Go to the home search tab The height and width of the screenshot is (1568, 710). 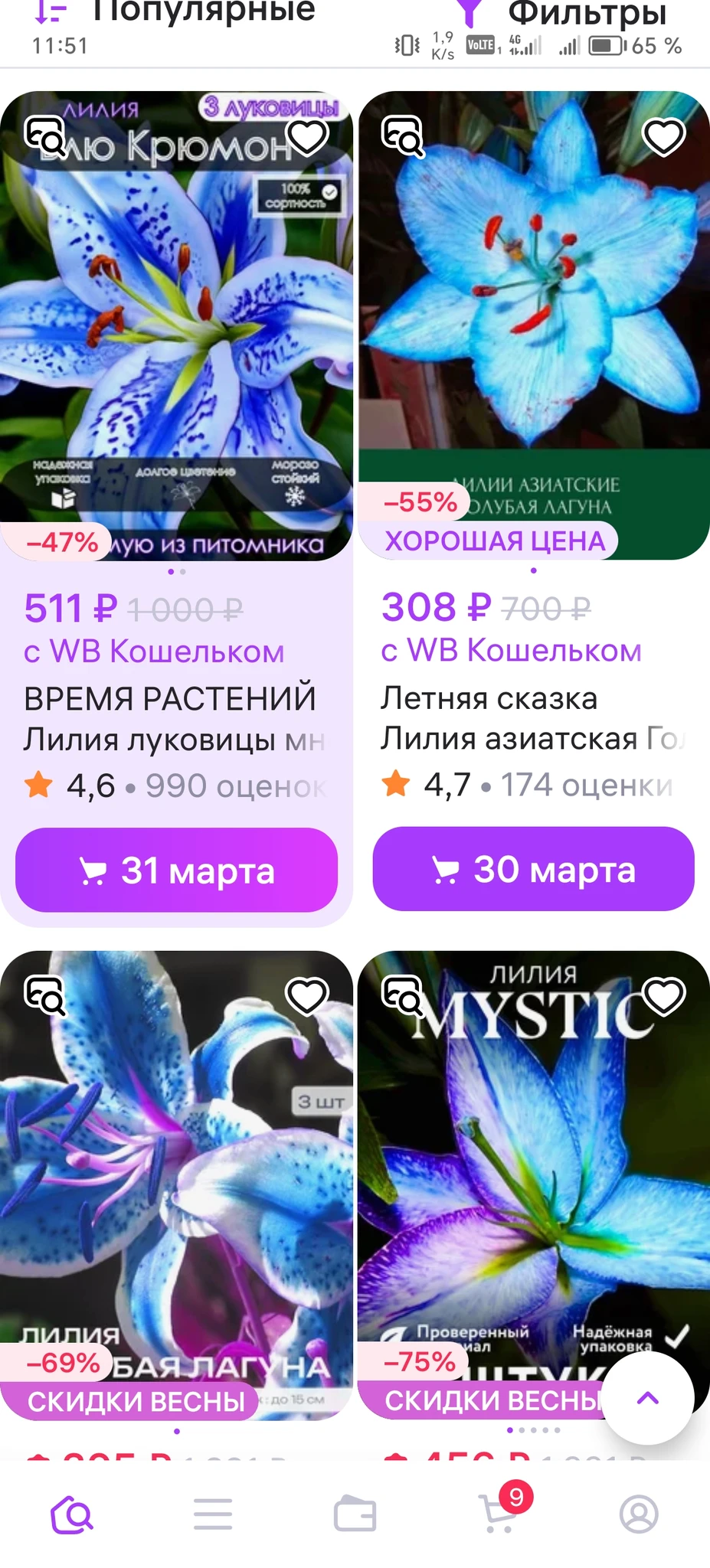(72, 1515)
